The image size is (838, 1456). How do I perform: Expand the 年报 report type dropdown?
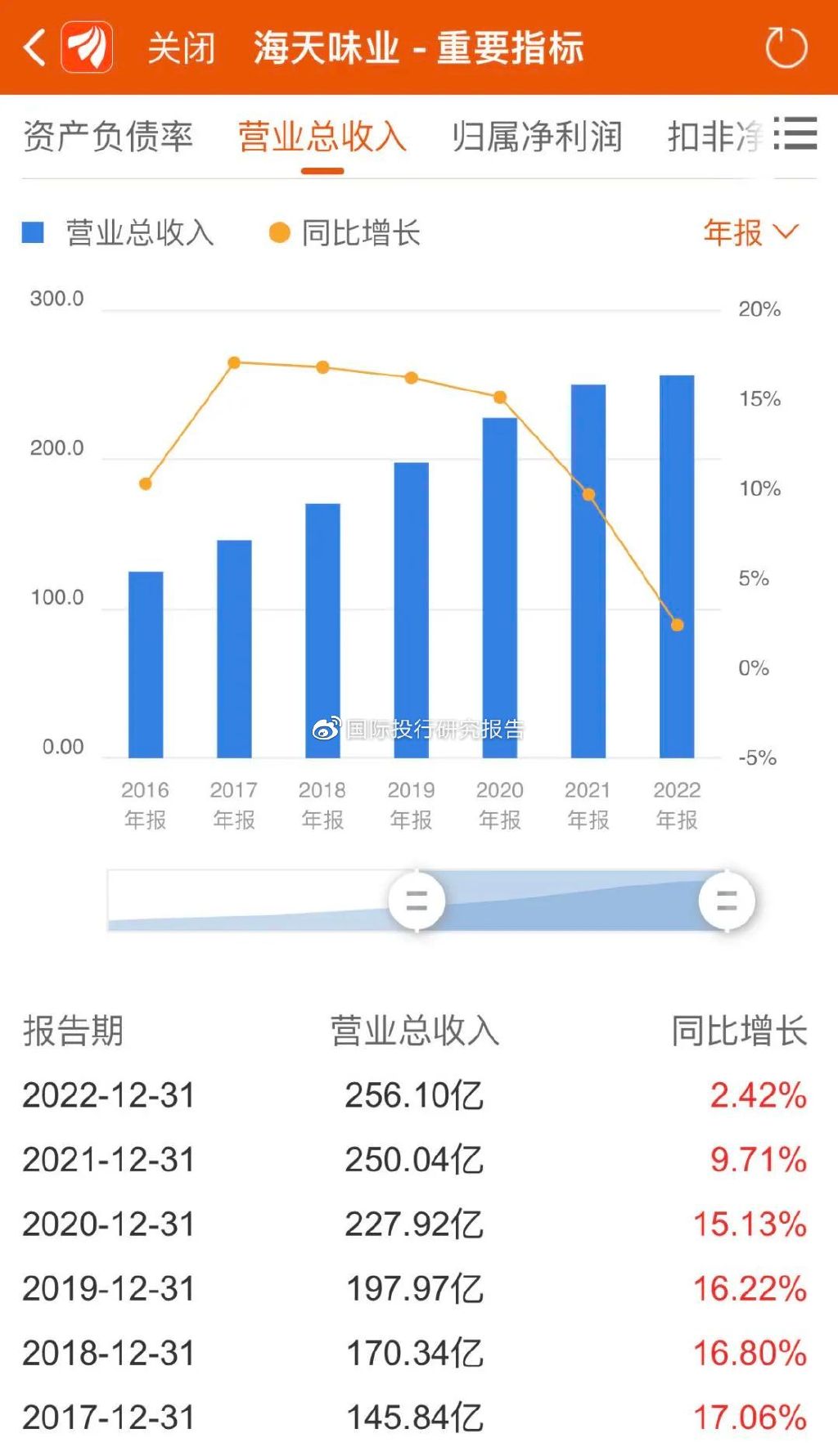point(750,233)
